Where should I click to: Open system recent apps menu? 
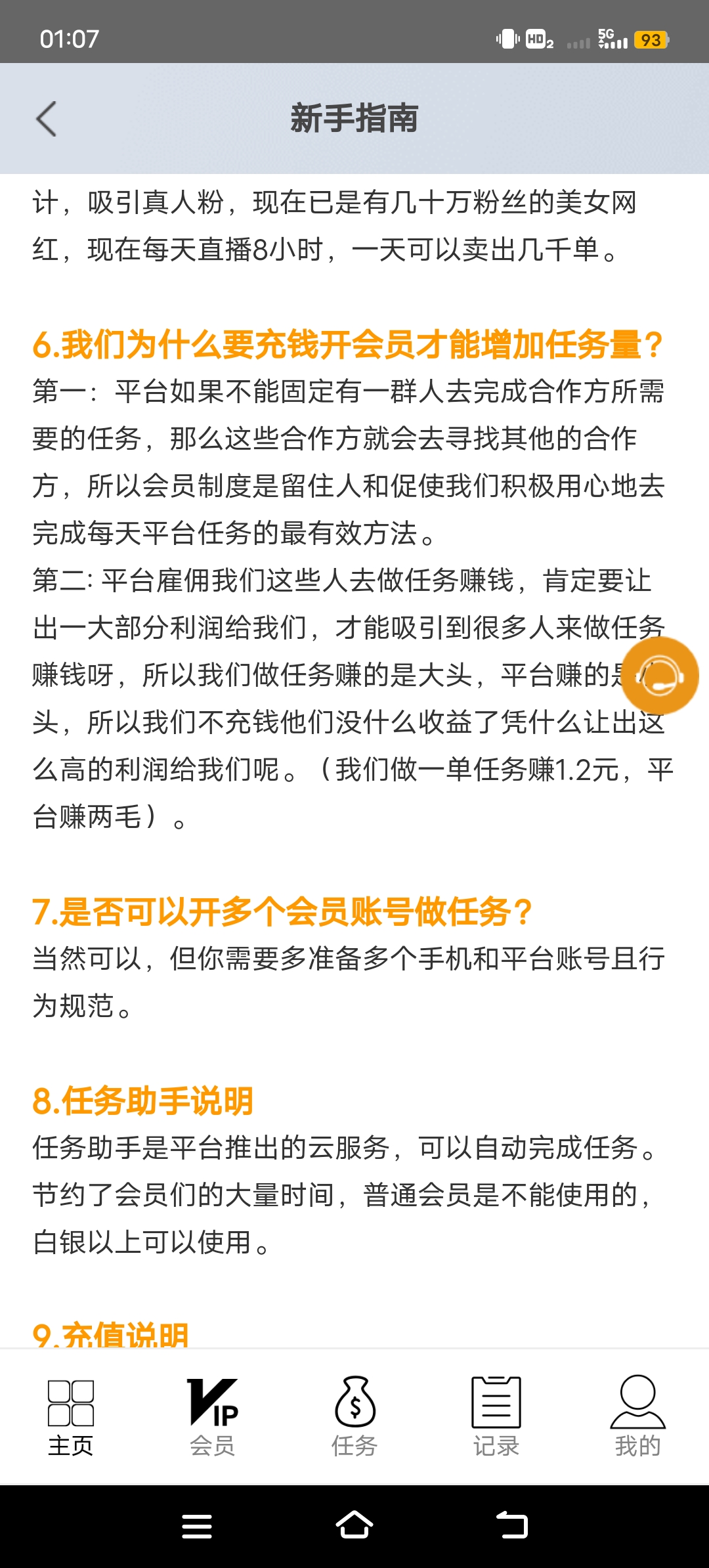197,1526
